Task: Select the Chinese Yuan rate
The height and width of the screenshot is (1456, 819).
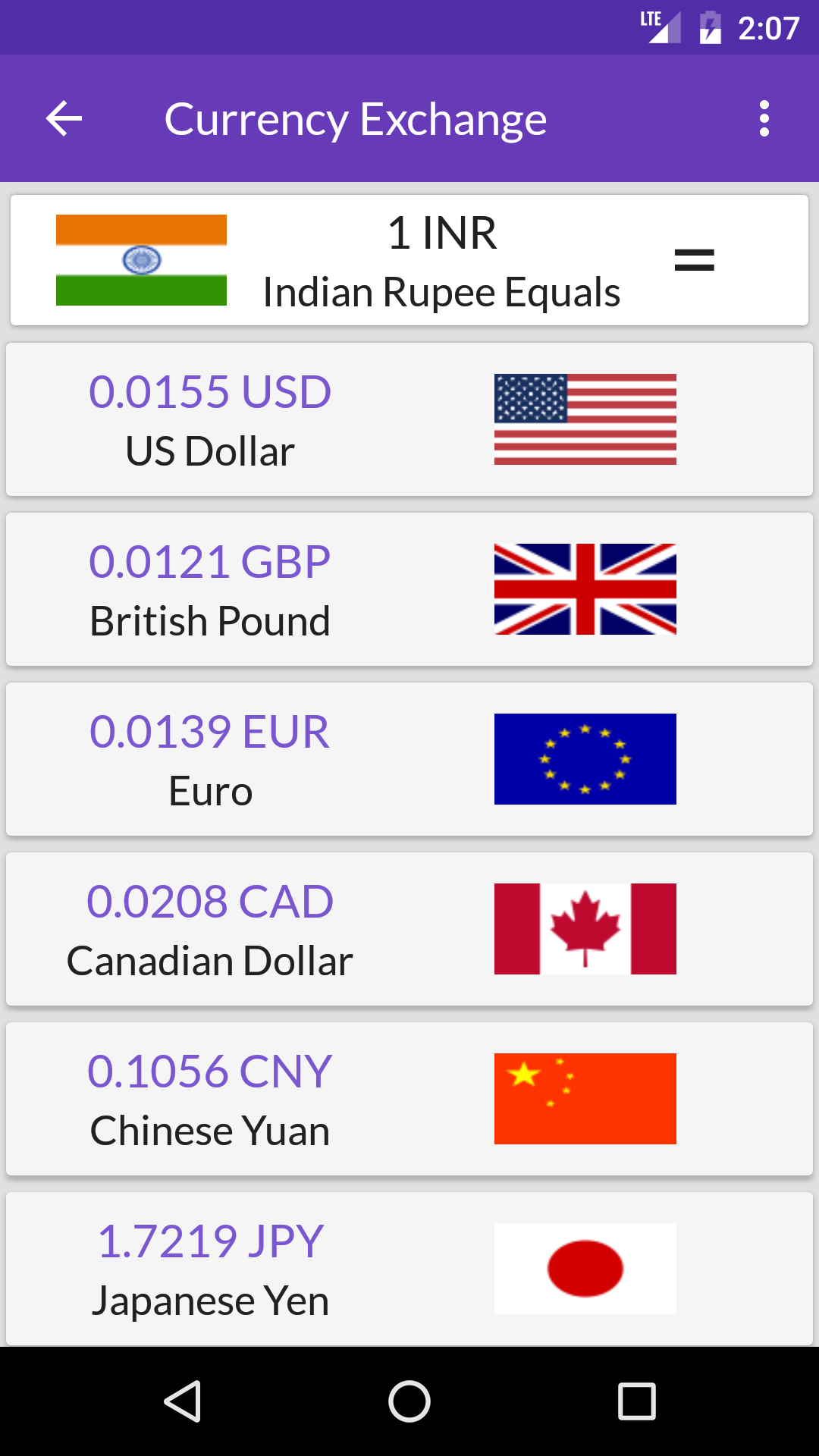Action: click(x=409, y=1100)
